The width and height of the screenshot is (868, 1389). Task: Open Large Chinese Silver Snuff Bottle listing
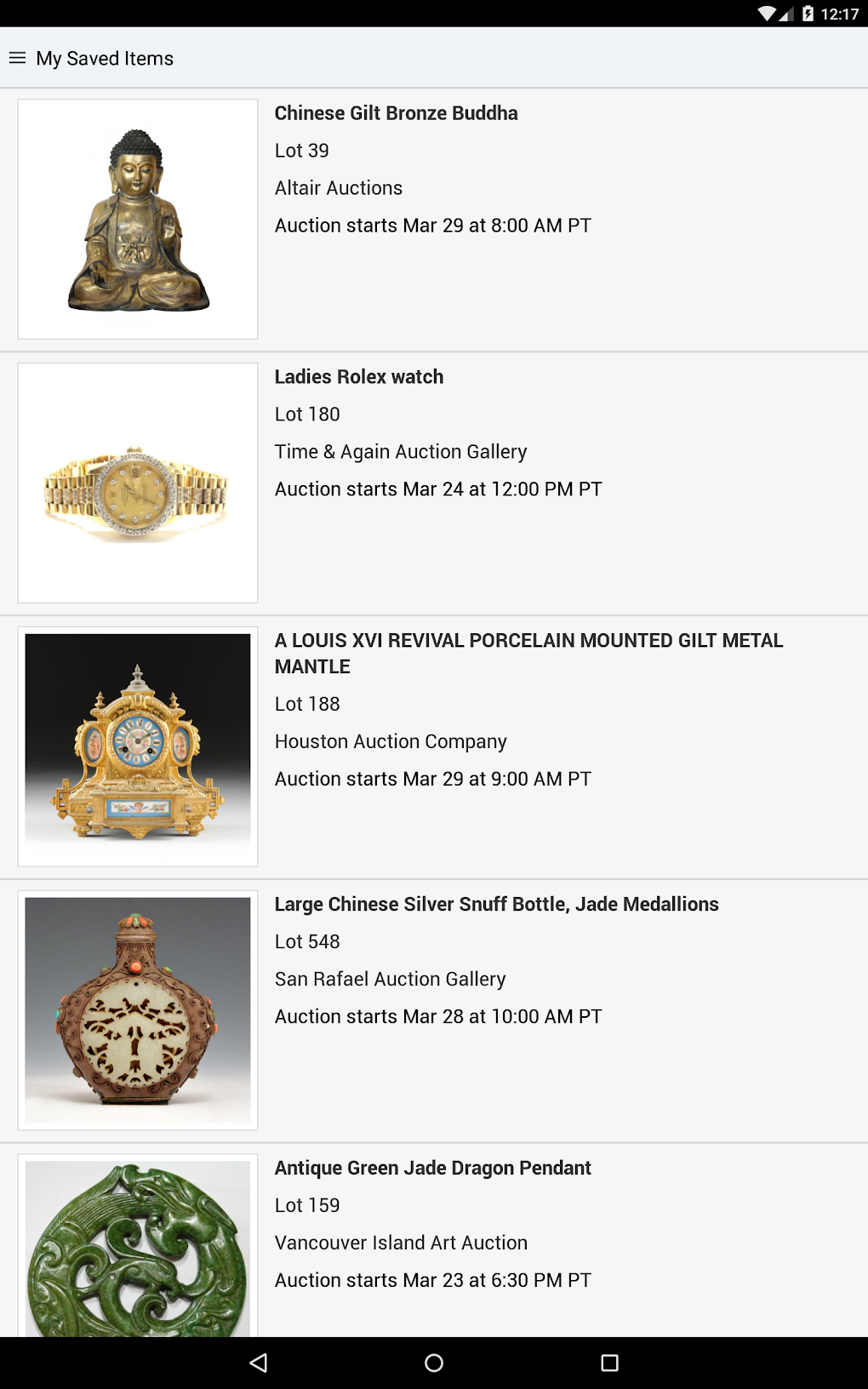click(496, 904)
